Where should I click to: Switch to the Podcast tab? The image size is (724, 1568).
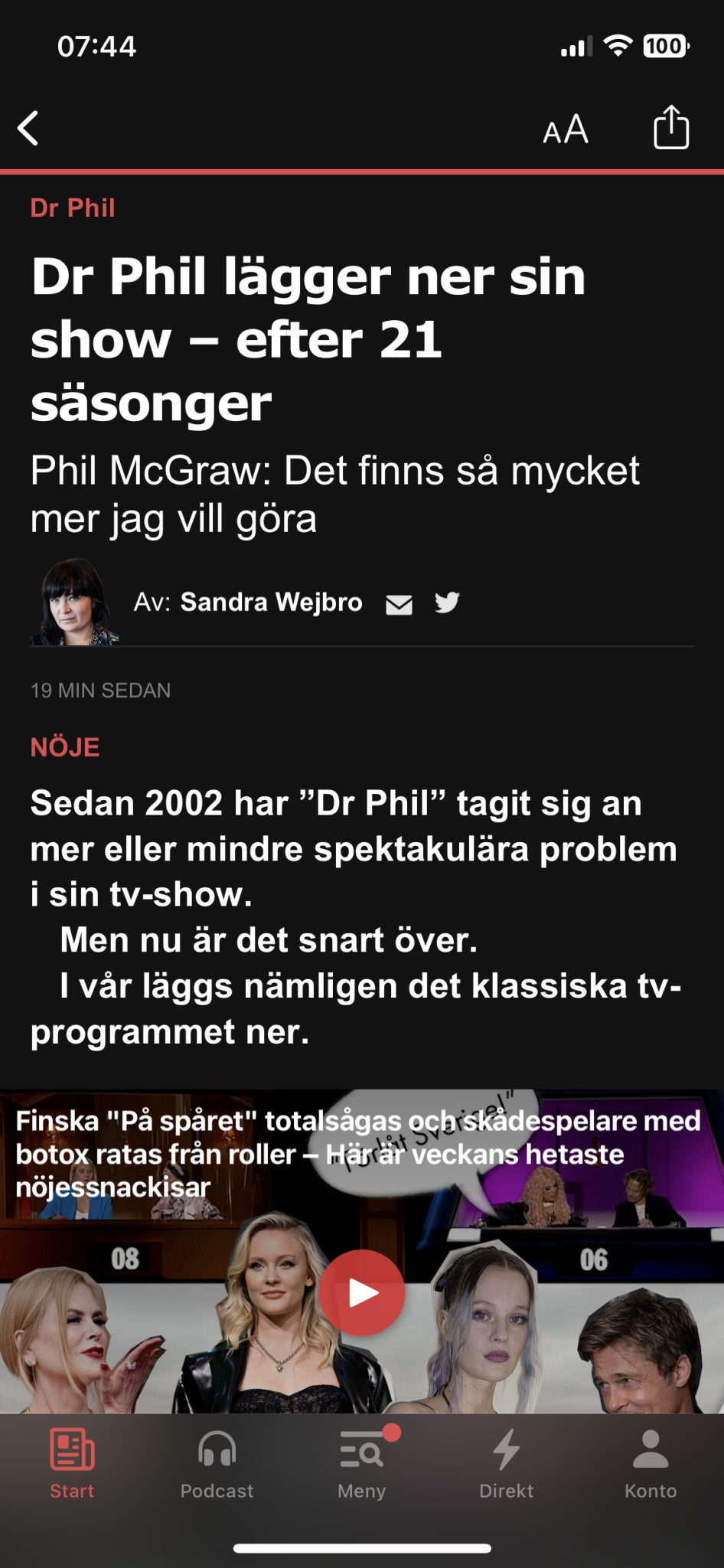[x=217, y=1463]
